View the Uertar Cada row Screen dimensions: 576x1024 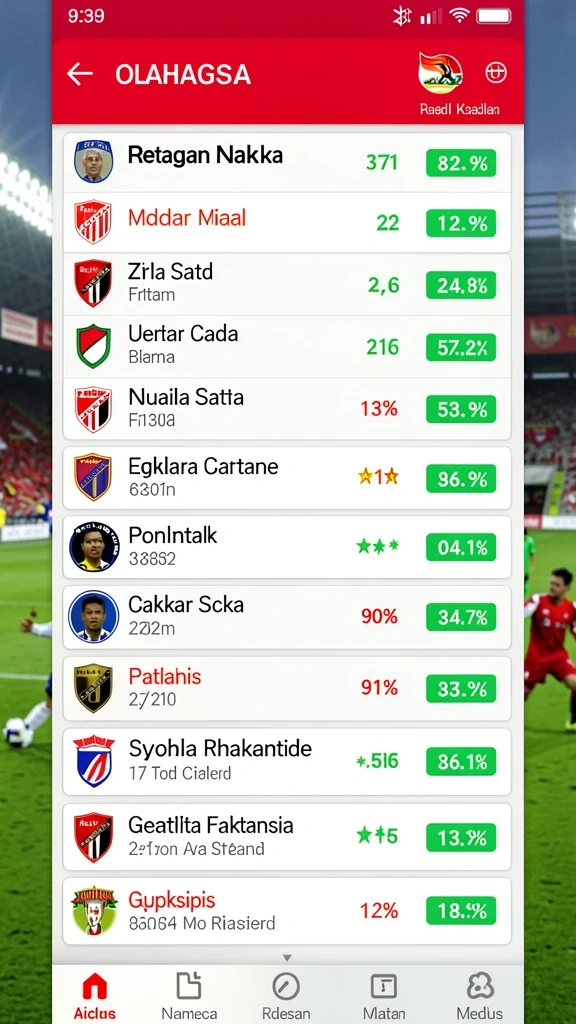click(287, 346)
